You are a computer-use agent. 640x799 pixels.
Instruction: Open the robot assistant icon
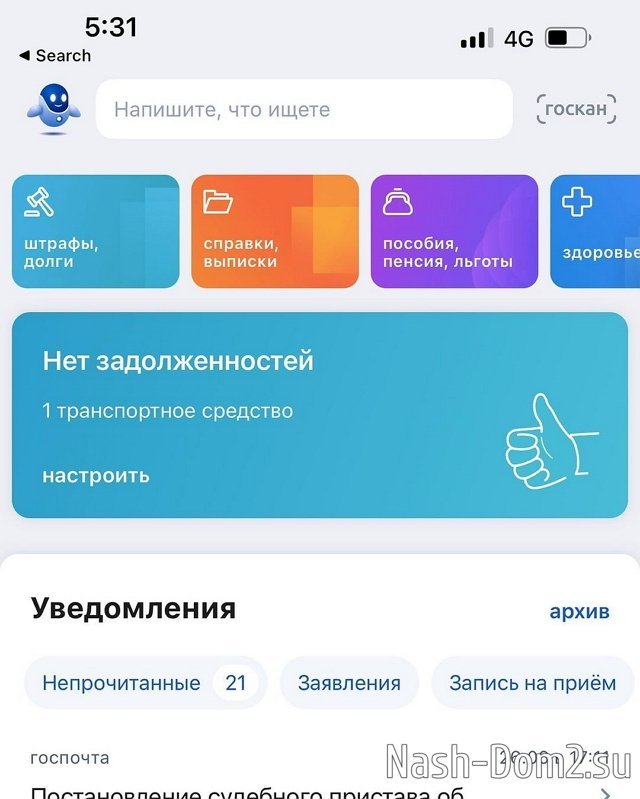tap(51, 109)
